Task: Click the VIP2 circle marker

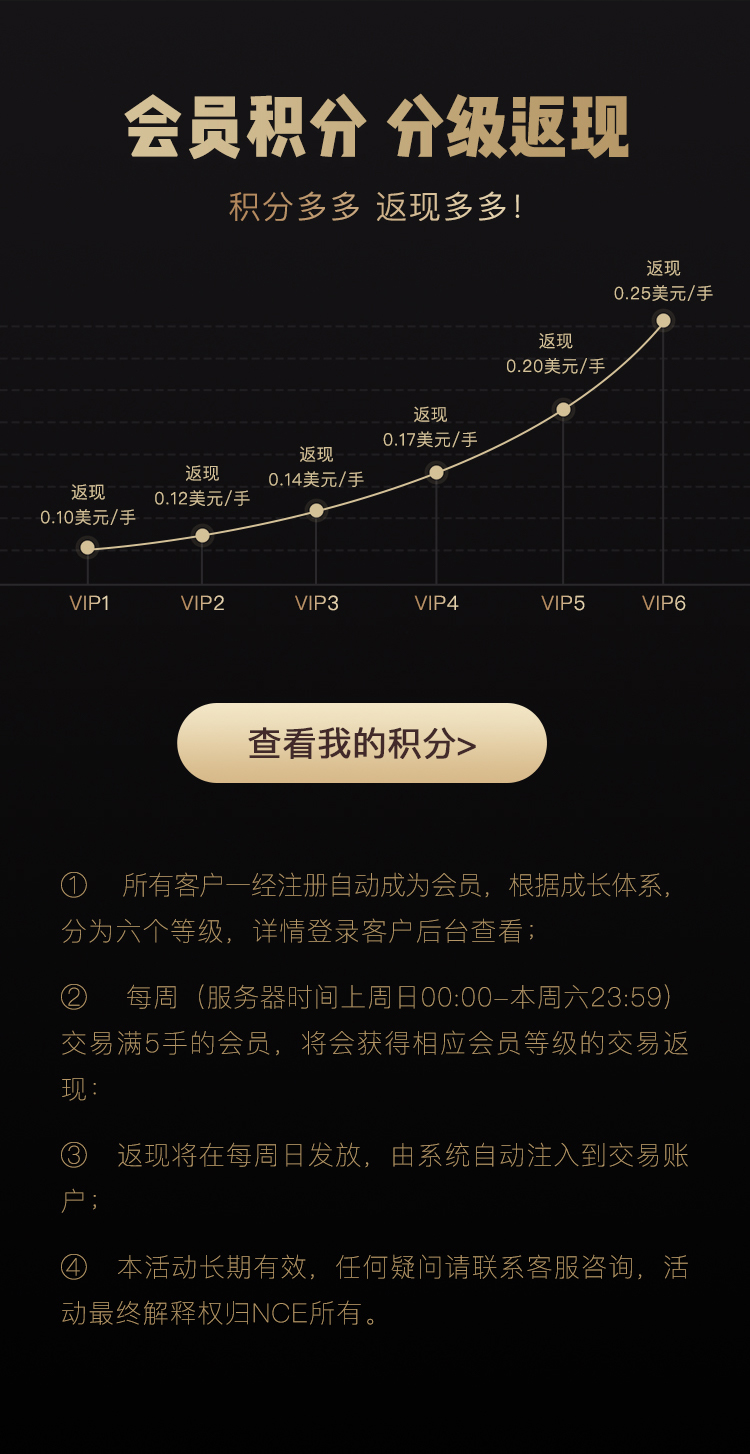Action: click(203, 535)
